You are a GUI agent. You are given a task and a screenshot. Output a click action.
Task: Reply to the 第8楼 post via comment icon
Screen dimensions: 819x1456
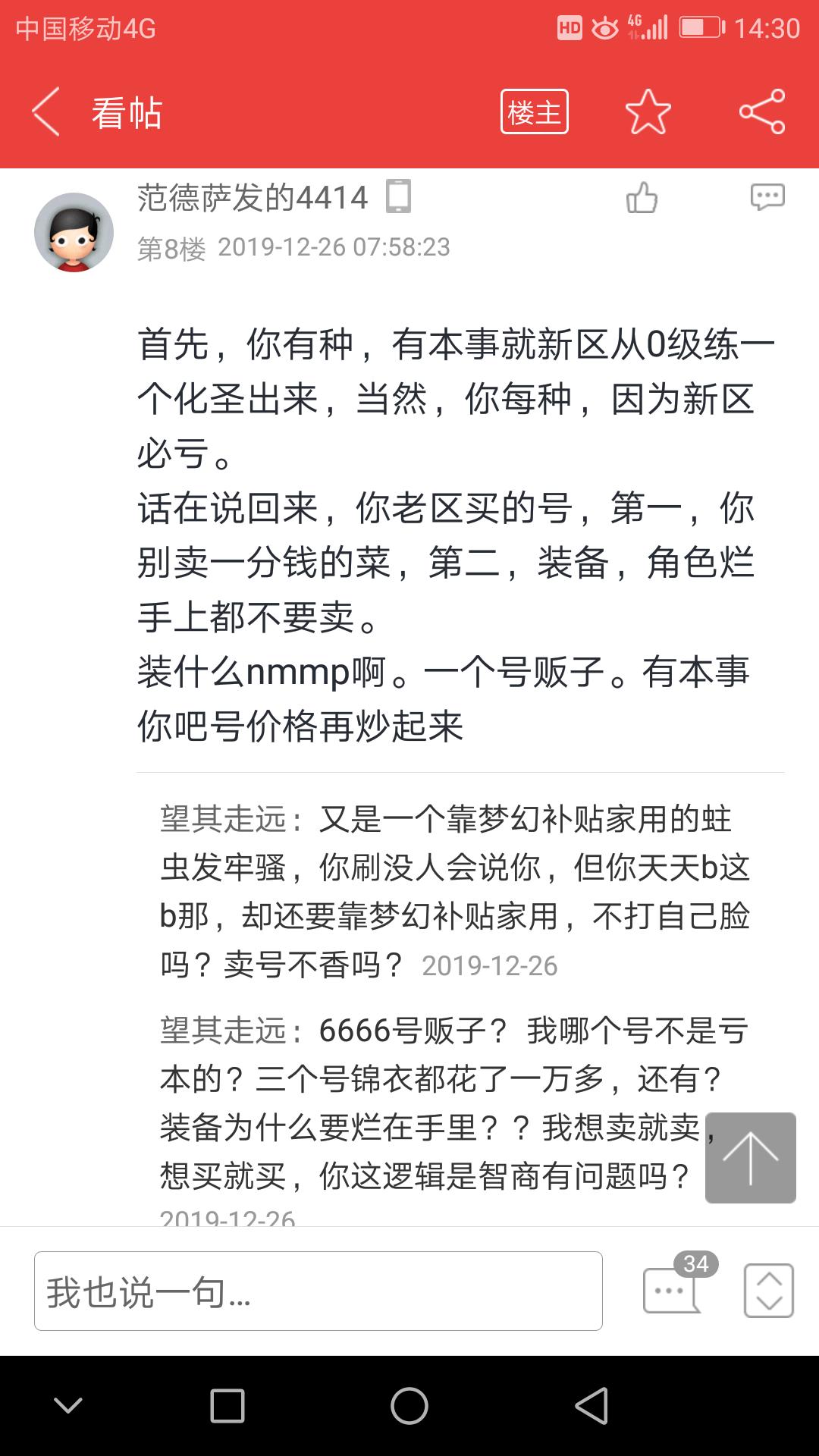pos(767,196)
